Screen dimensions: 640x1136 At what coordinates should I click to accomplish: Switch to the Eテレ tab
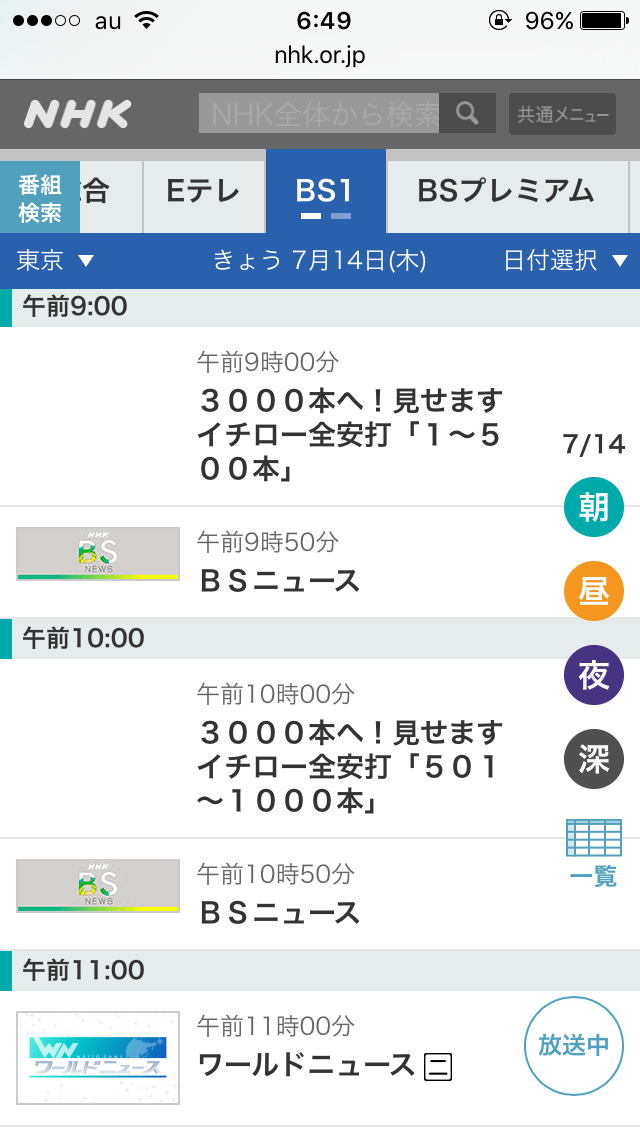pos(203,191)
